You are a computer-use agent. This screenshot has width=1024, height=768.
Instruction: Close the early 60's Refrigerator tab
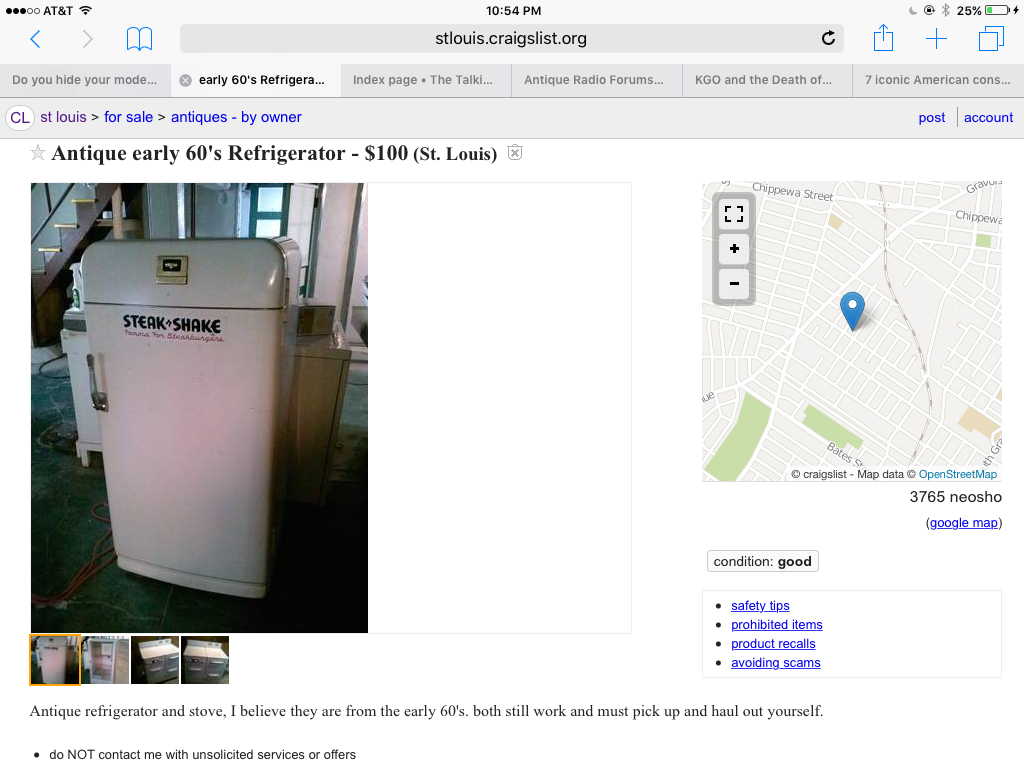pyautogui.click(x=185, y=80)
